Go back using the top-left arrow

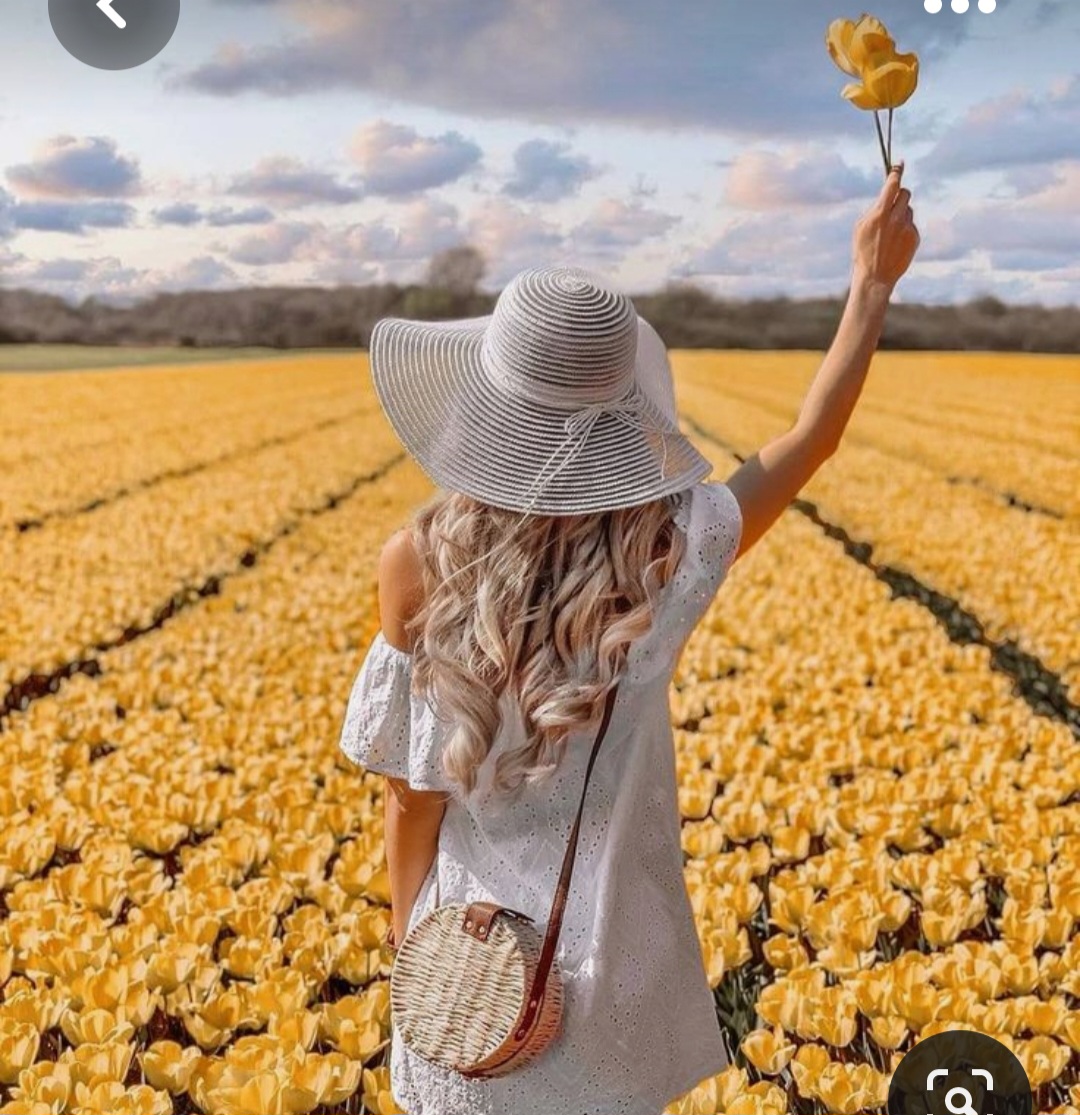tap(112, 12)
